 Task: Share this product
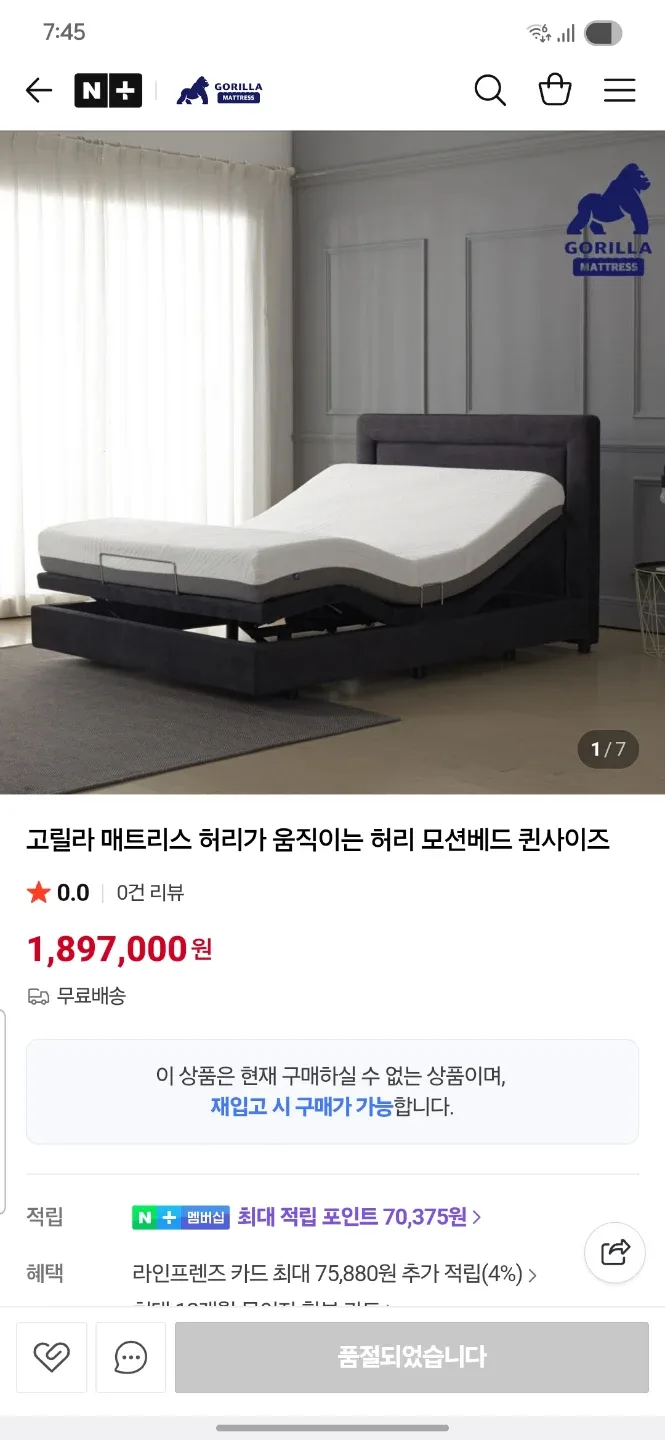click(x=615, y=1252)
